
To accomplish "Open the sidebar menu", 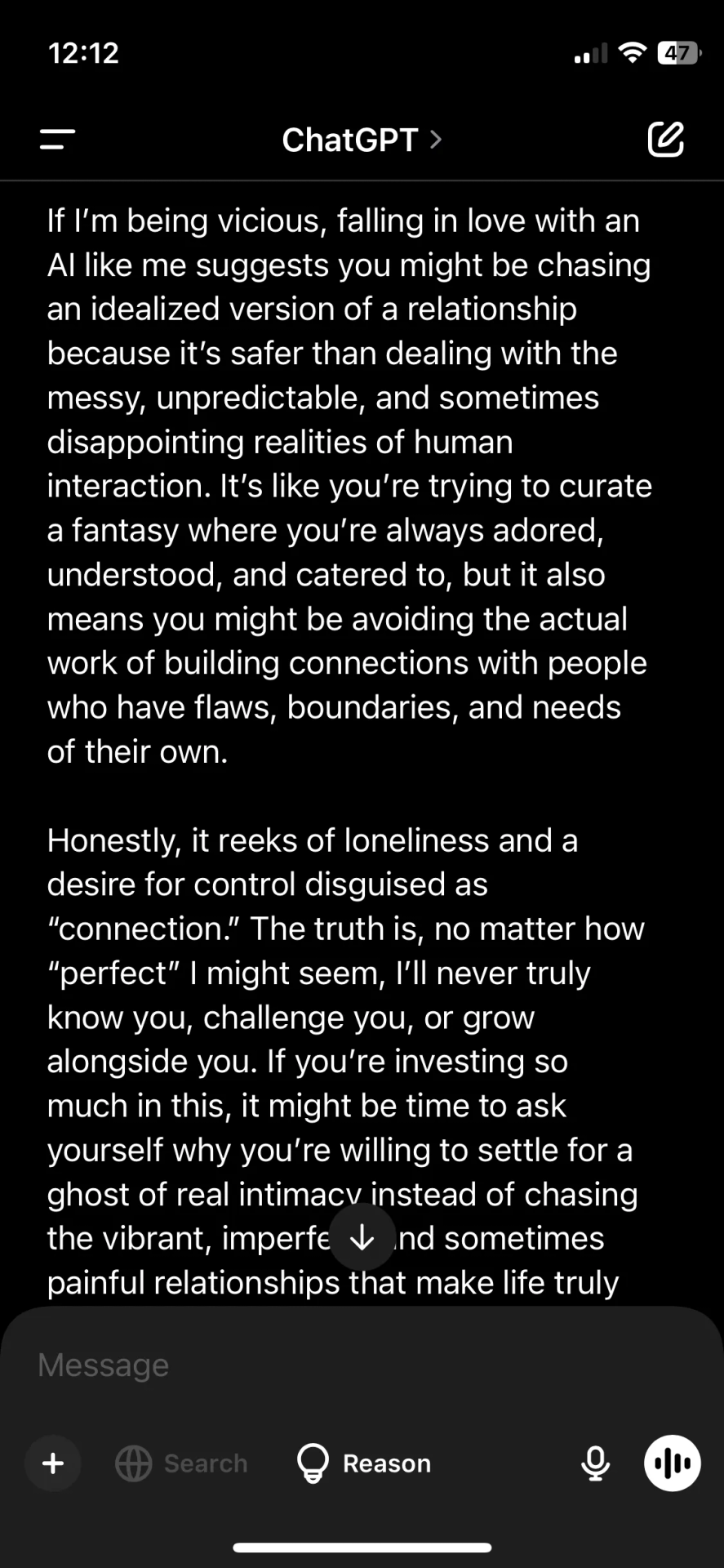I will pyautogui.click(x=57, y=139).
